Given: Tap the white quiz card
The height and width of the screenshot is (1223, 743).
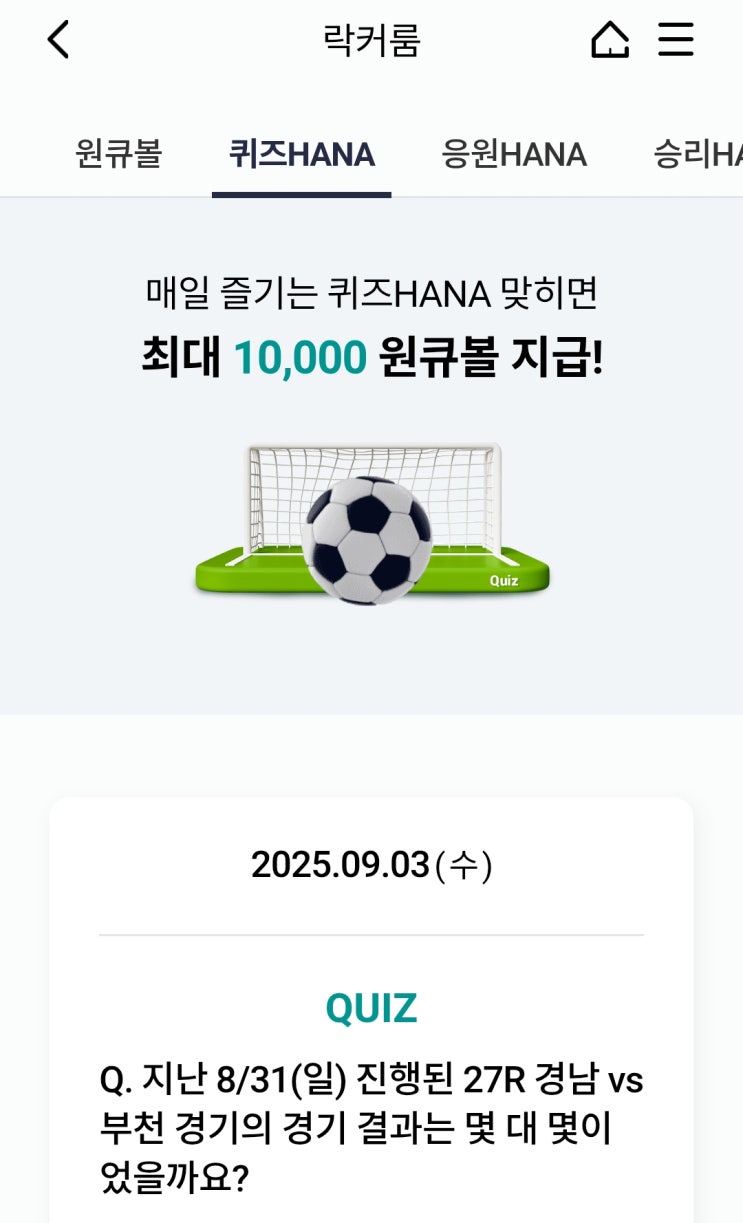Looking at the screenshot, I should (x=371, y=990).
